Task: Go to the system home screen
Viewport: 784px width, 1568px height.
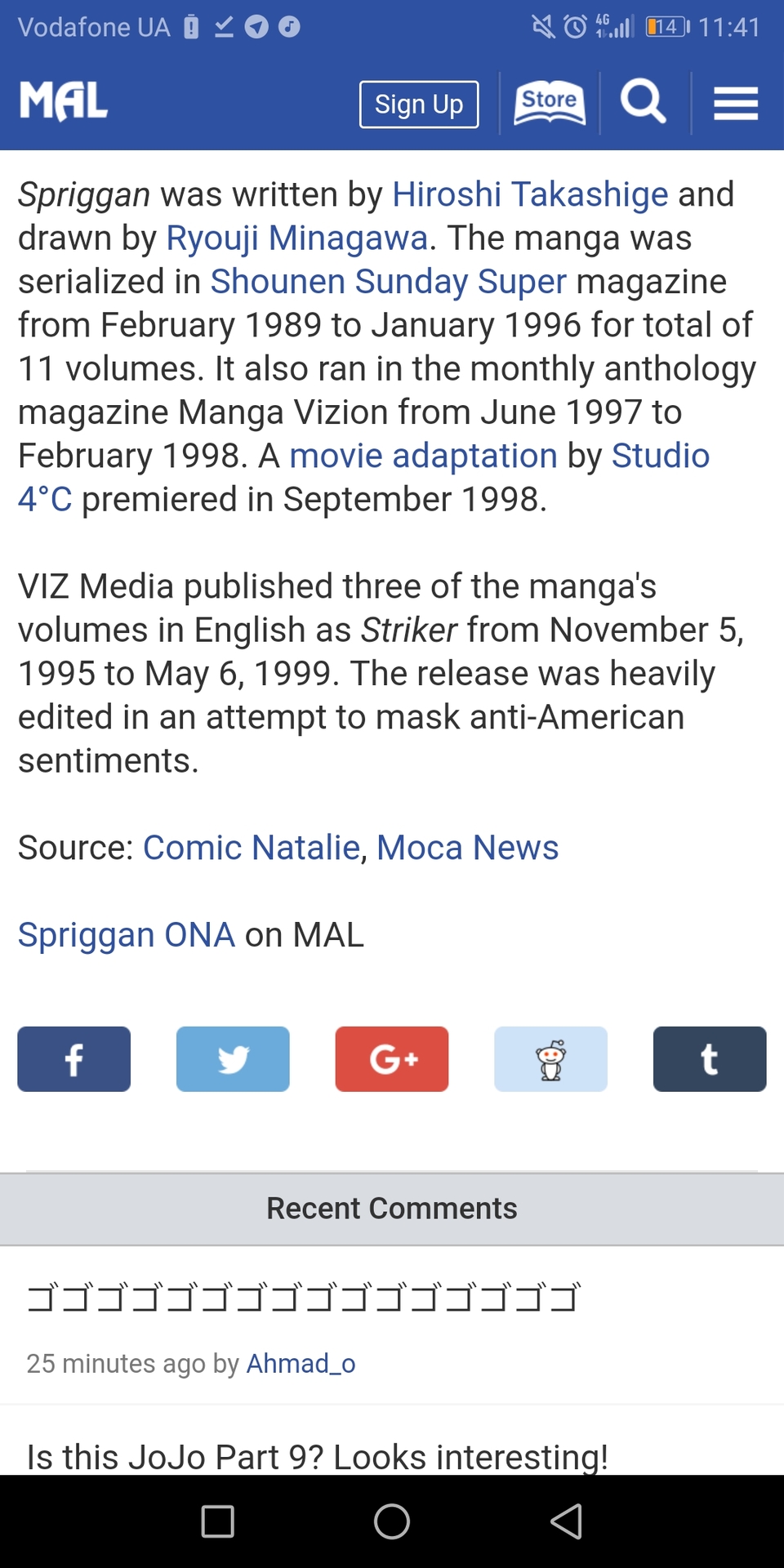Action: [x=392, y=1521]
